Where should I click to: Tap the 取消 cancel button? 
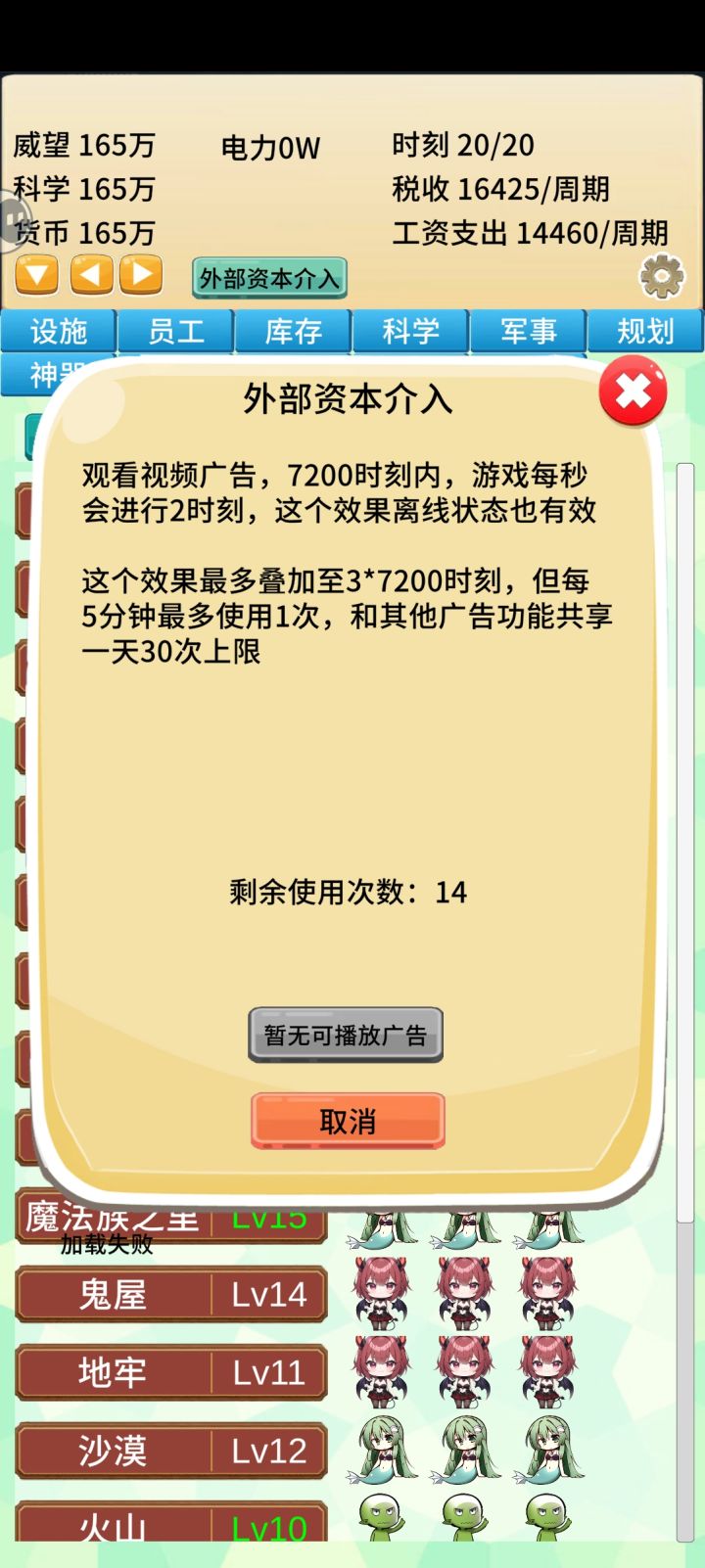click(x=348, y=1120)
